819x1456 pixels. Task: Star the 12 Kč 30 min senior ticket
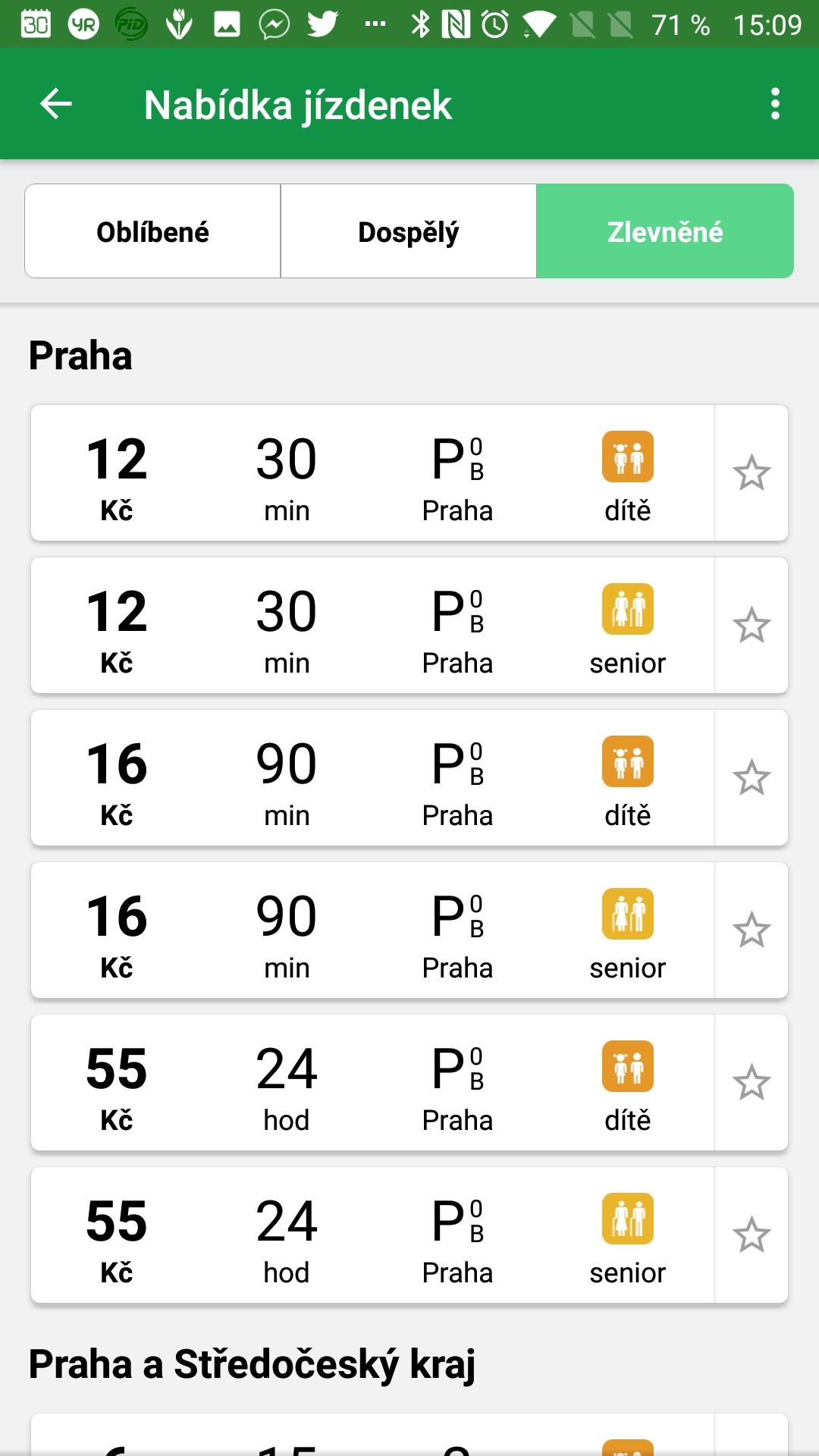[752, 626]
